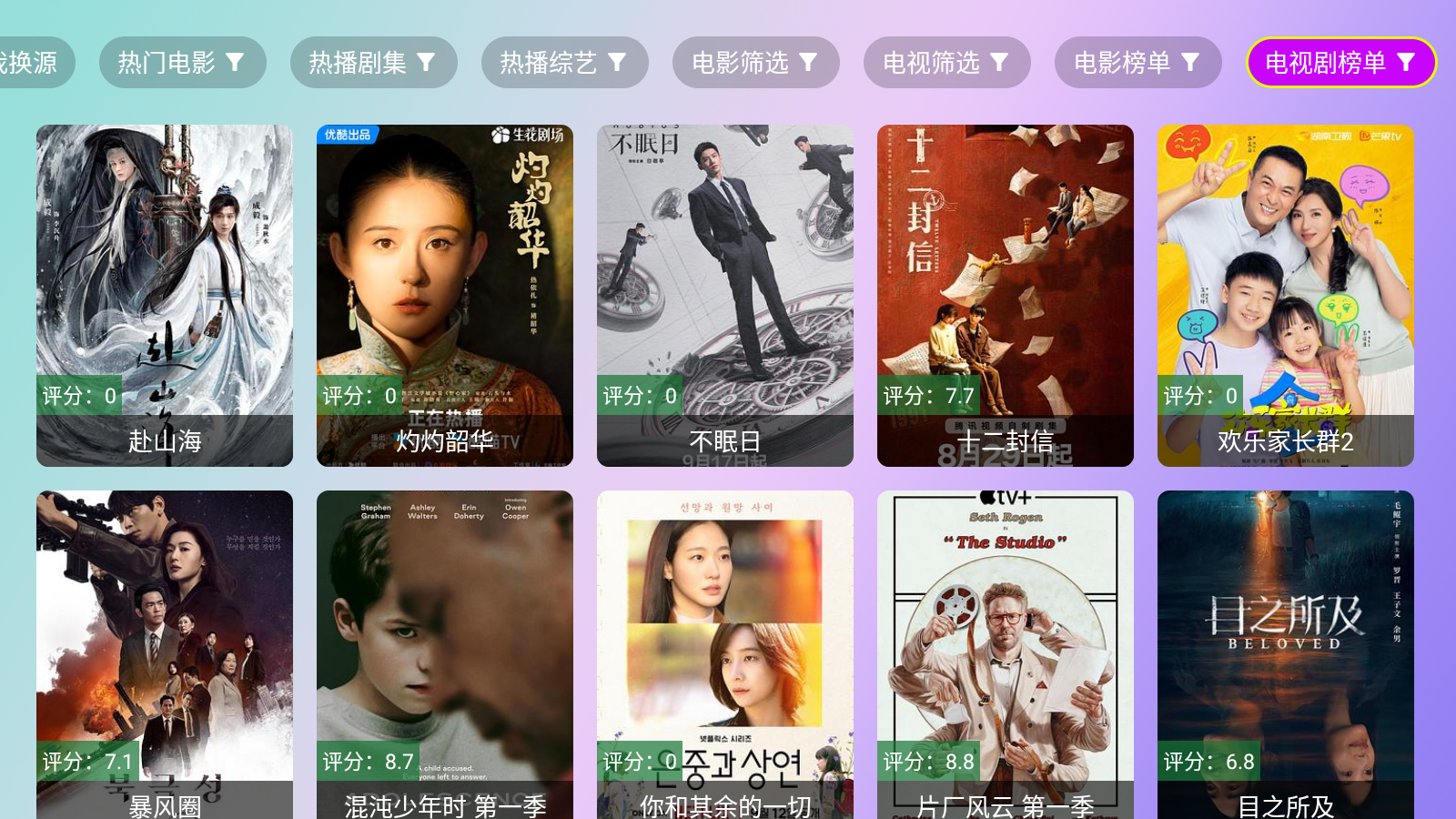
Task: Open 目之所及 rated 6.8
Action: (x=1286, y=655)
